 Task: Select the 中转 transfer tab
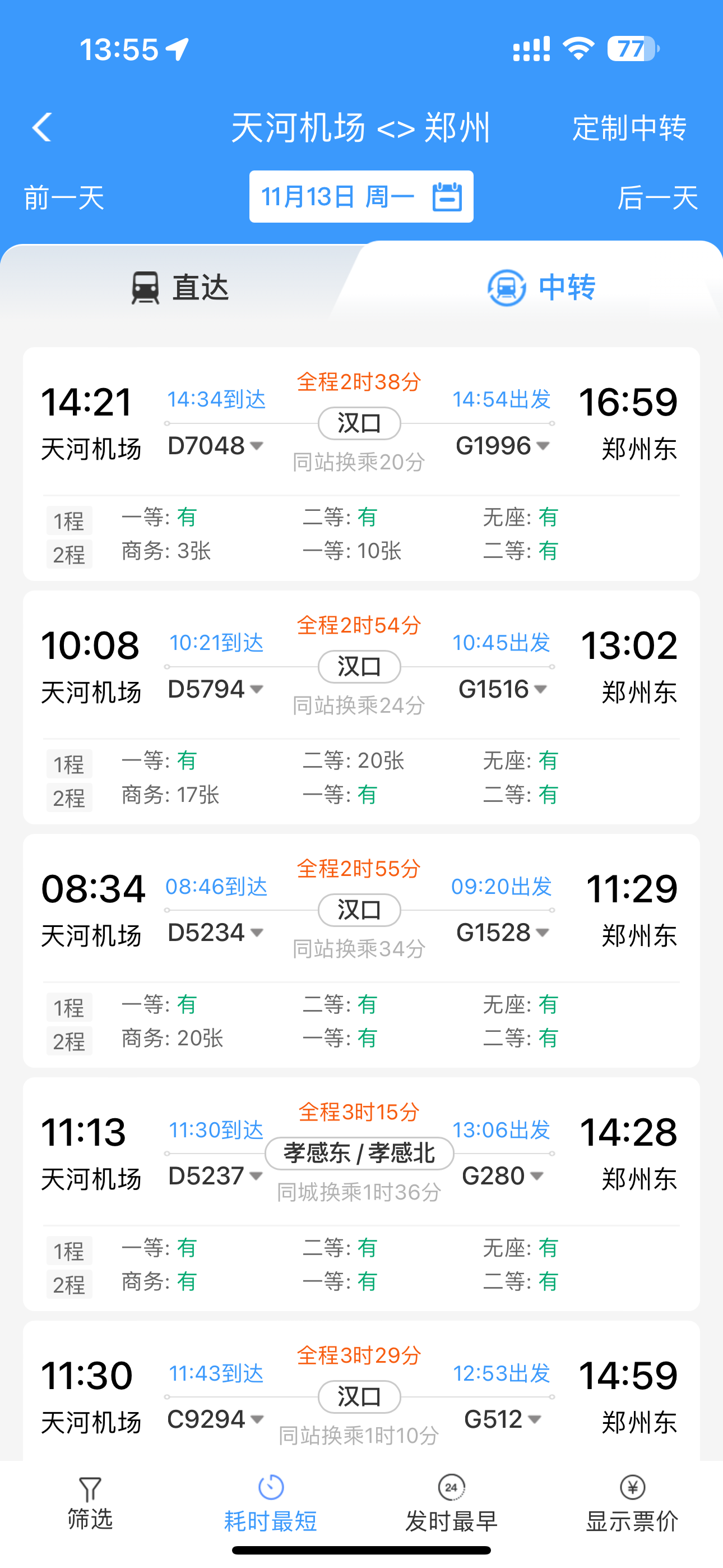tap(541, 287)
